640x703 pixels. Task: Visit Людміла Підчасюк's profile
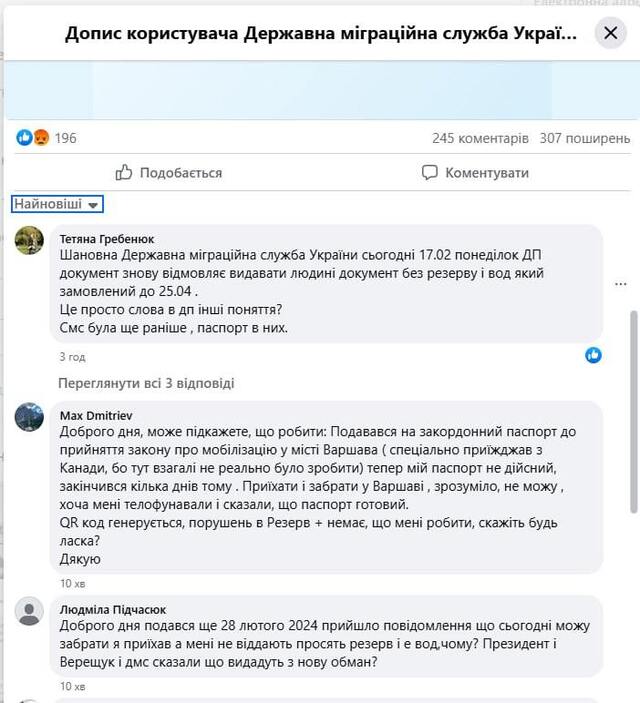click(113, 609)
